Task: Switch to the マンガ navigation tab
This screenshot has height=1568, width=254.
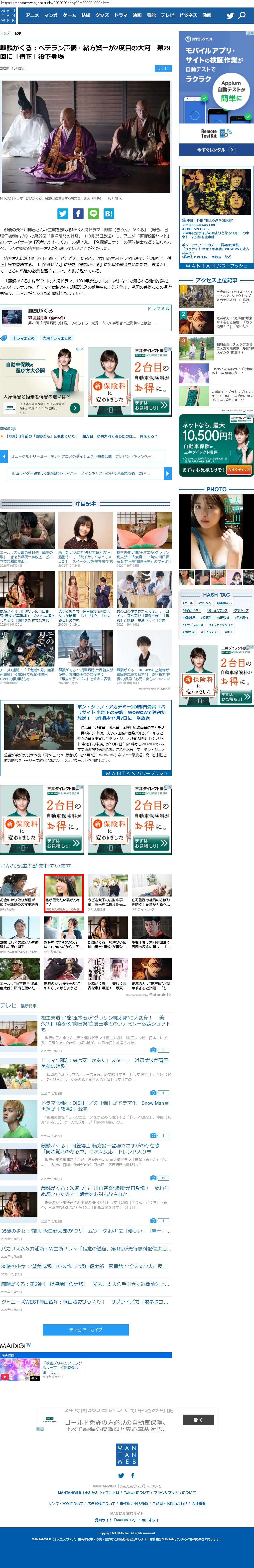Action: (51, 15)
